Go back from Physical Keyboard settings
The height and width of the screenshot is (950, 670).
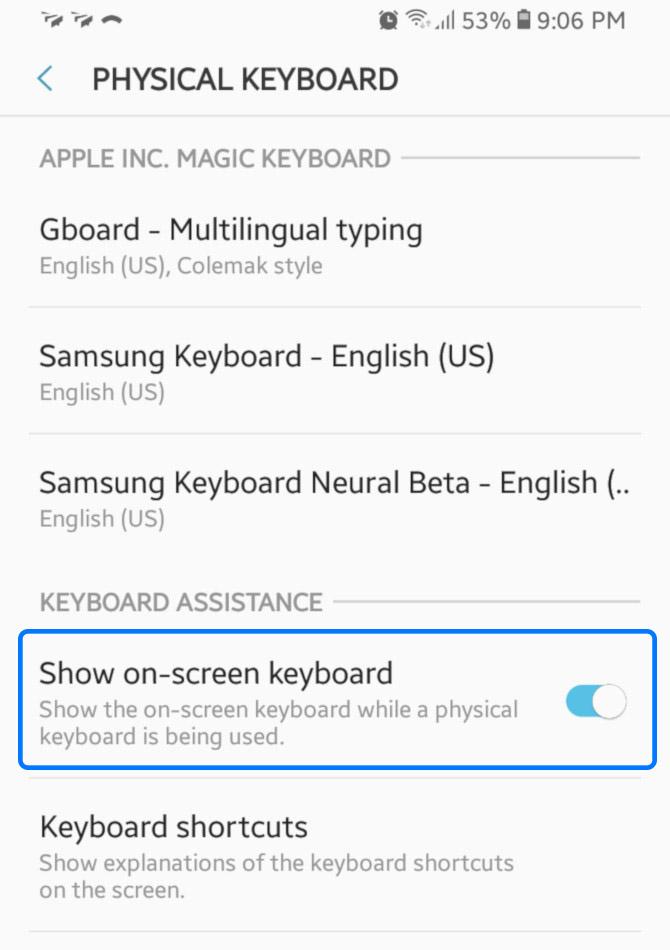pos(45,79)
